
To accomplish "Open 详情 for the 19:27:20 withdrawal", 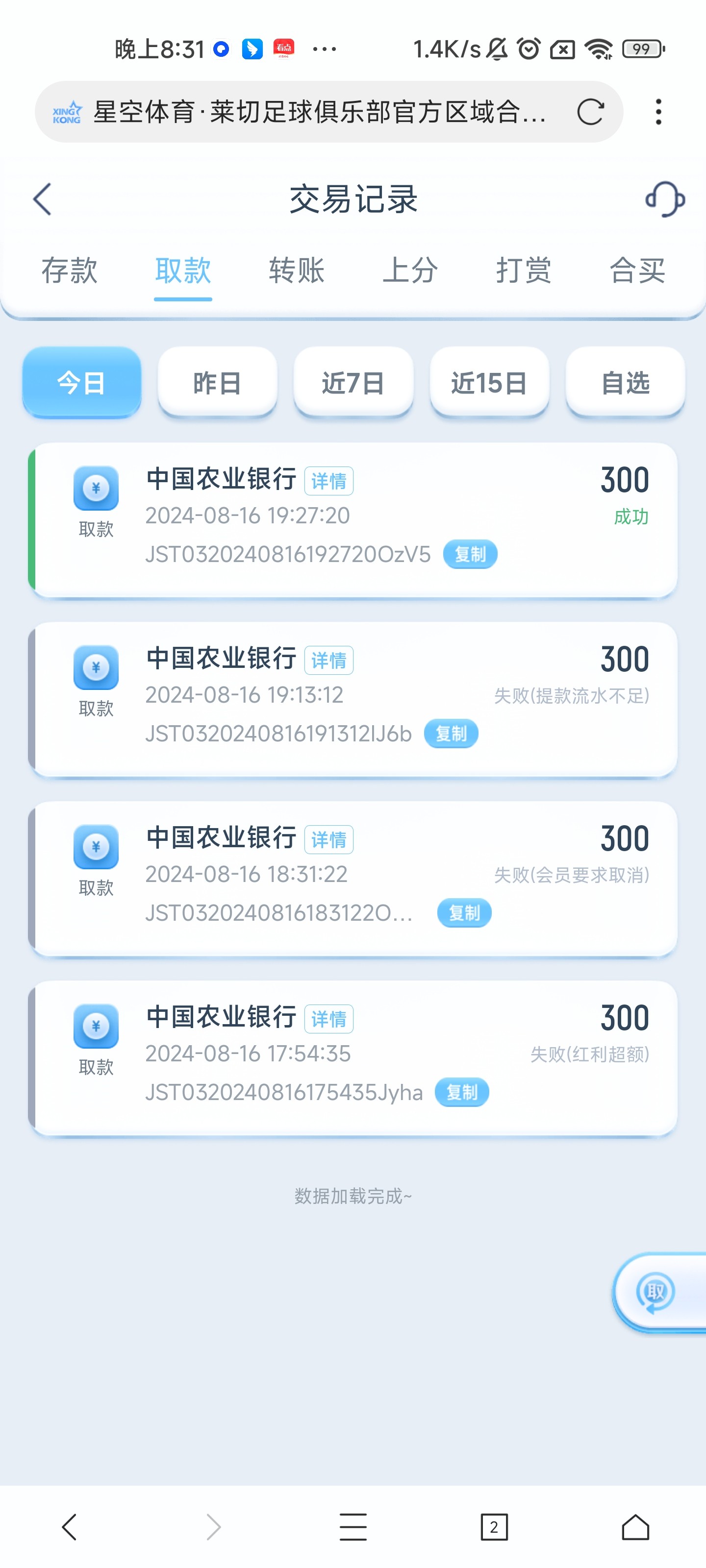I will coord(329,481).
